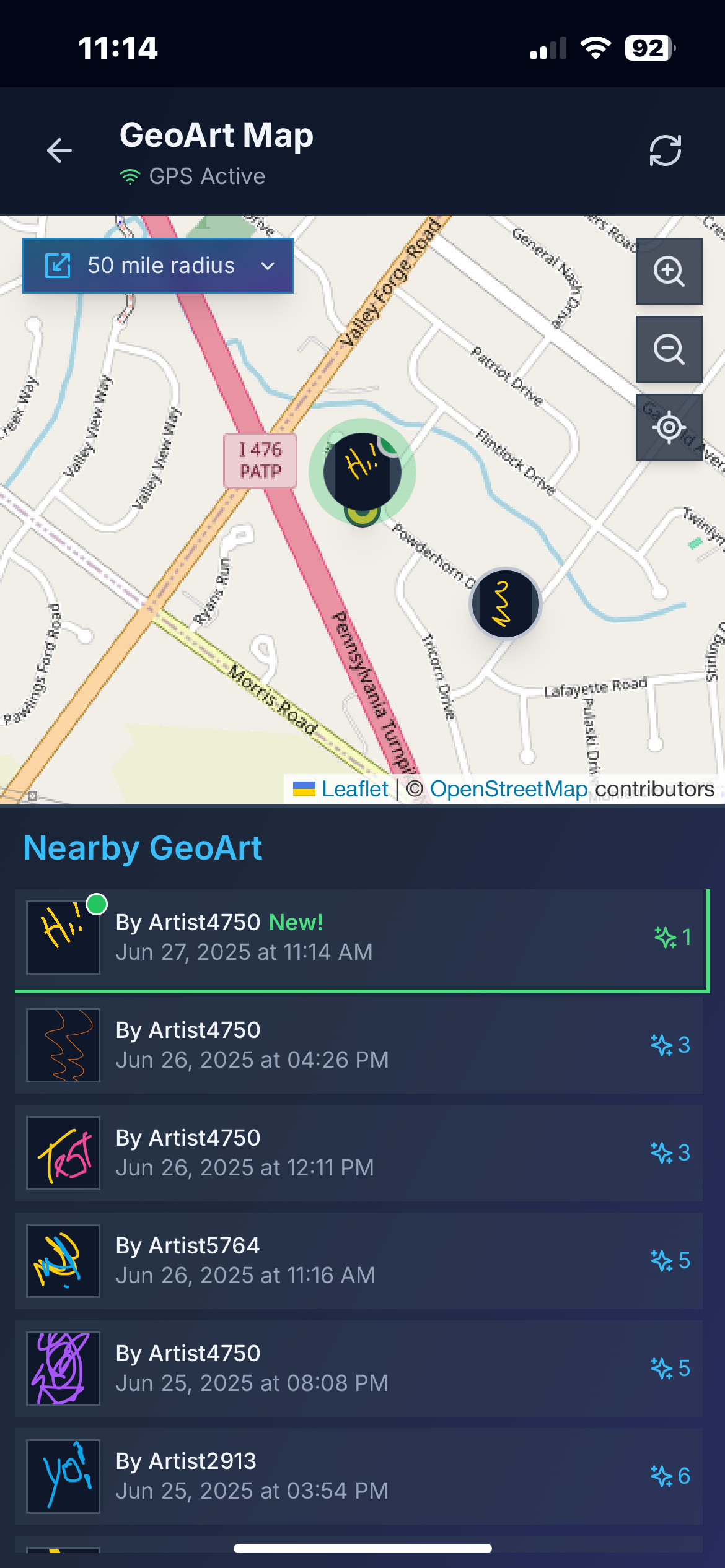Viewport: 725px width, 1568px height.
Task: Open the OpenStreetMap link
Action: [x=508, y=789]
